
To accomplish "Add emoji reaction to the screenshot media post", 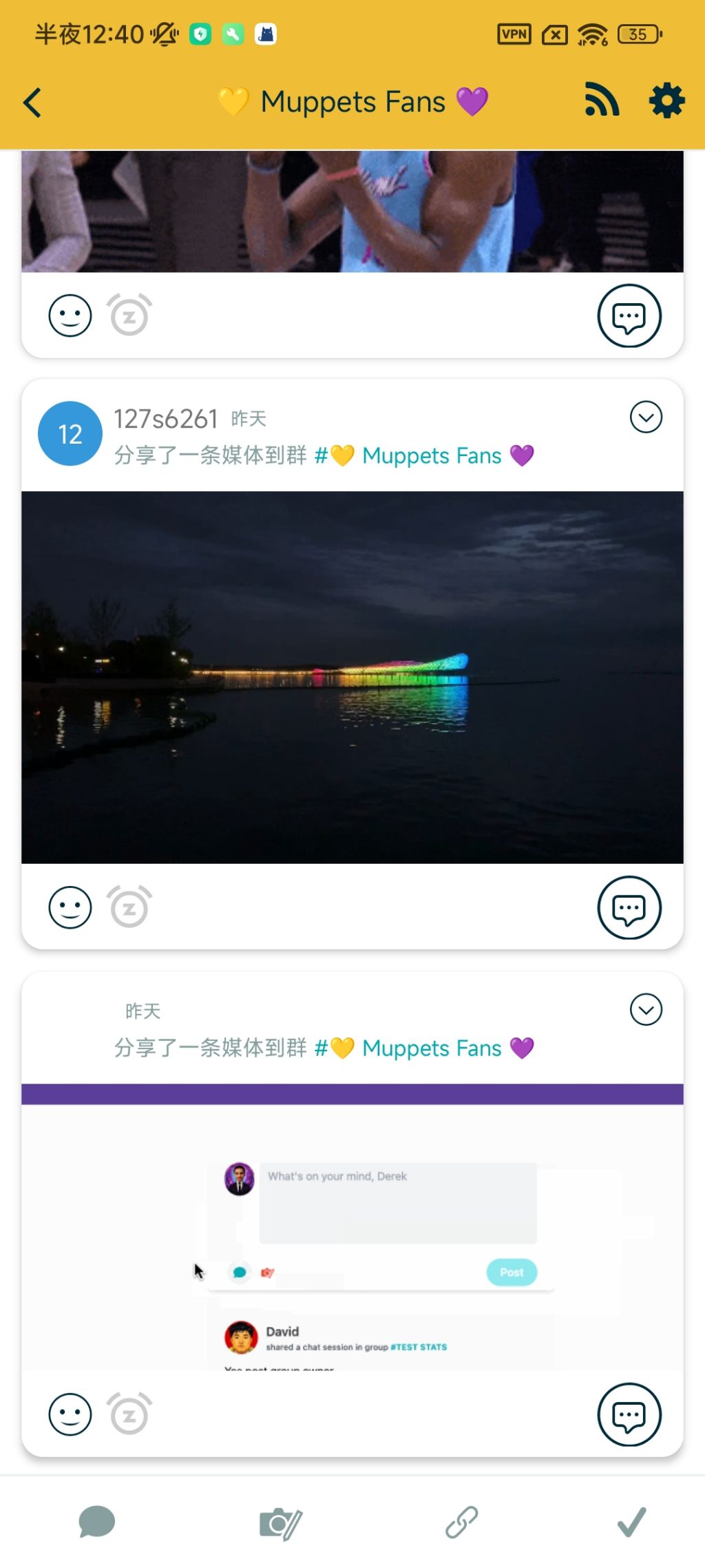I will click(70, 1414).
